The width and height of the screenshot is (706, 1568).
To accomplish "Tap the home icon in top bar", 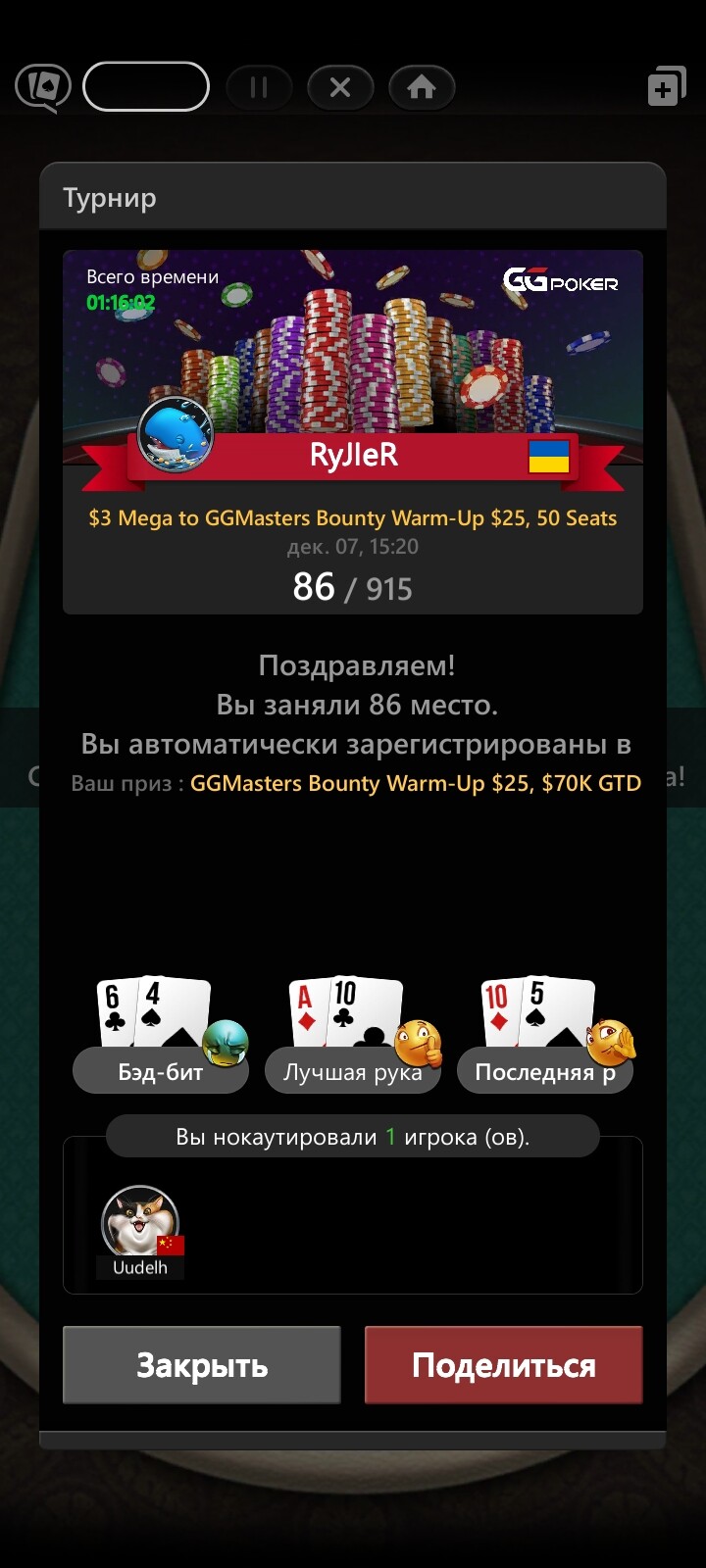I will [422, 88].
